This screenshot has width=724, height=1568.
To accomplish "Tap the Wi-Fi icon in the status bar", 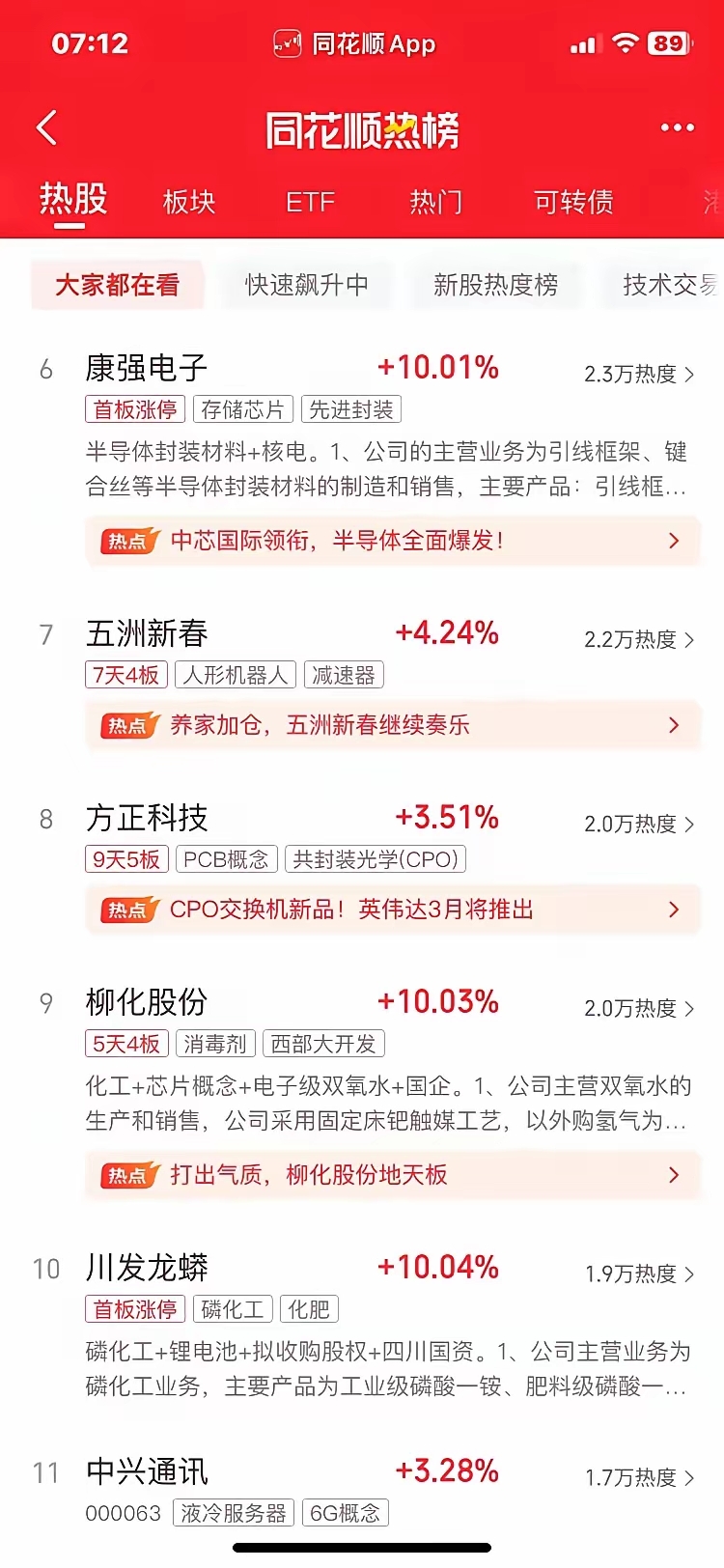I will [x=624, y=42].
